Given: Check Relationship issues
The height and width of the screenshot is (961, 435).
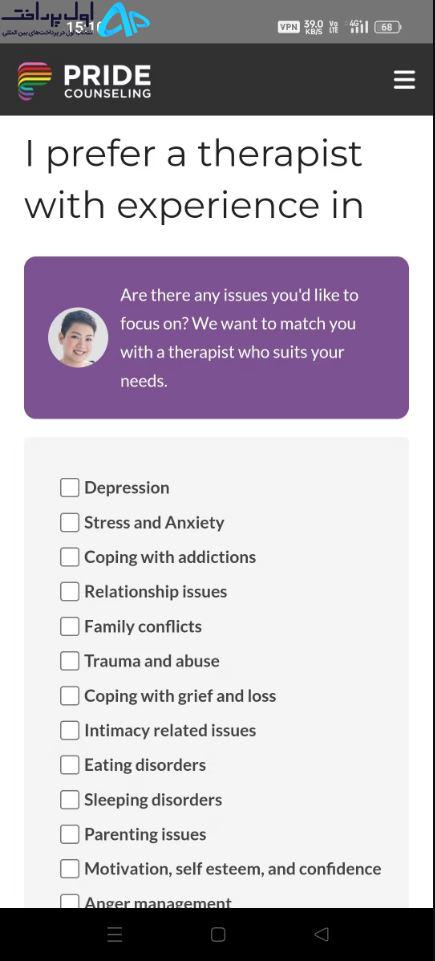Looking at the screenshot, I should pyautogui.click(x=70, y=592).
